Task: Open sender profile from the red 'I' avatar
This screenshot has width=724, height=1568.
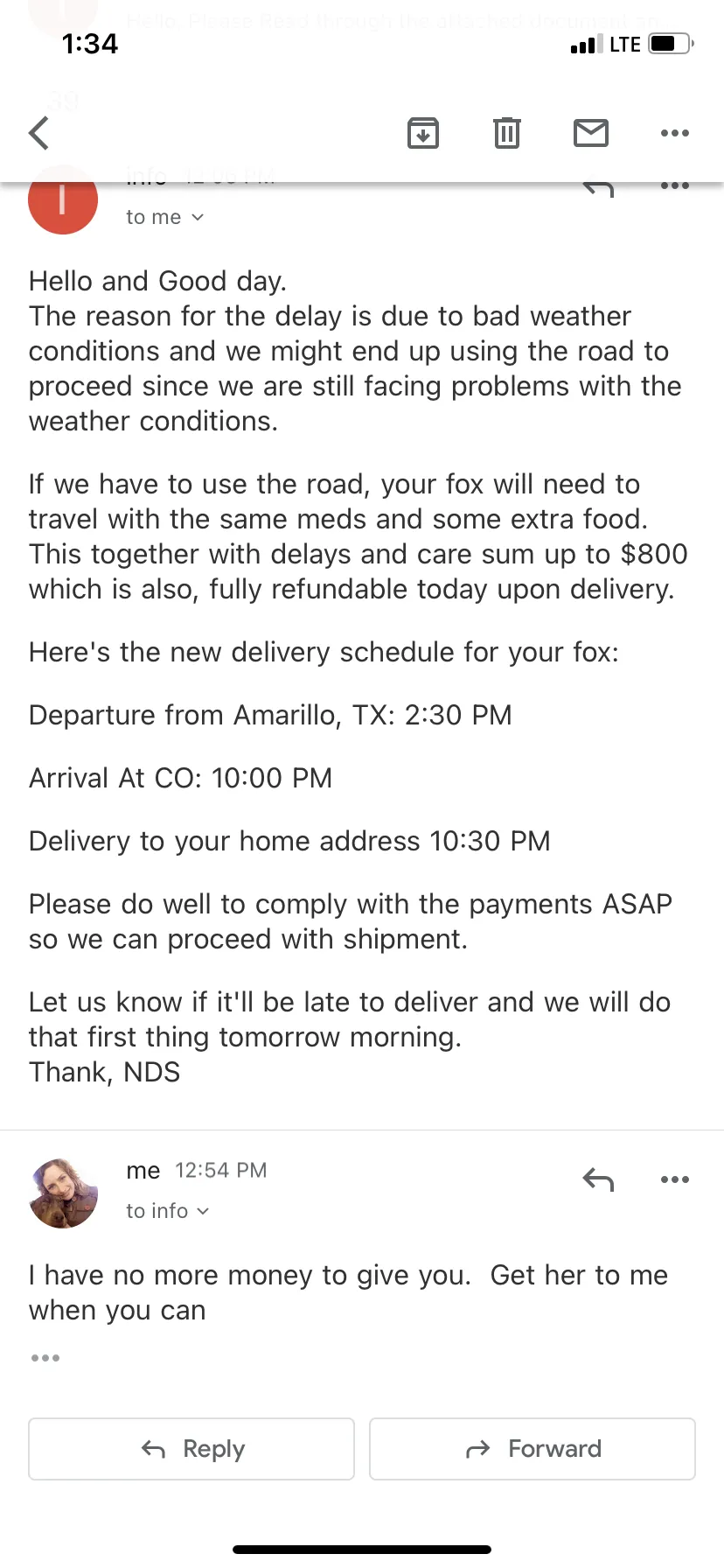Action: pyautogui.click(x=63, y=199)
